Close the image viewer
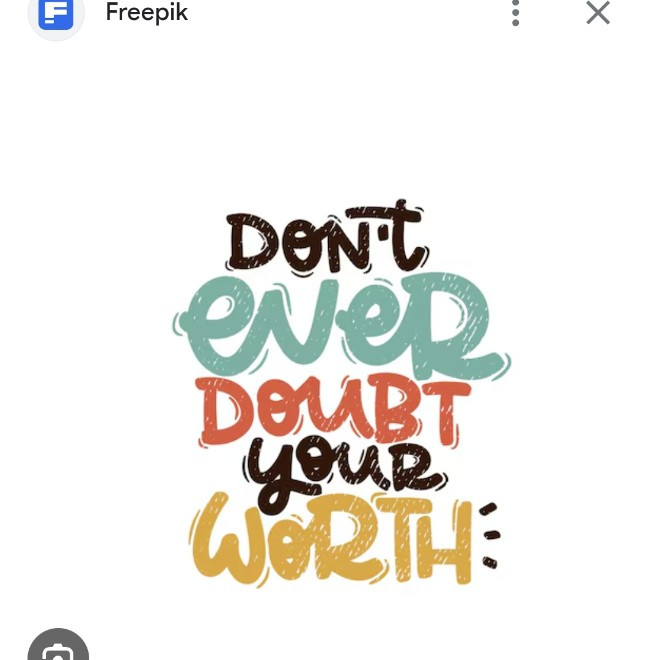Image resolution: width=660 pixels, height=660 pixels. pyautogui.click(x=598, y=13)
